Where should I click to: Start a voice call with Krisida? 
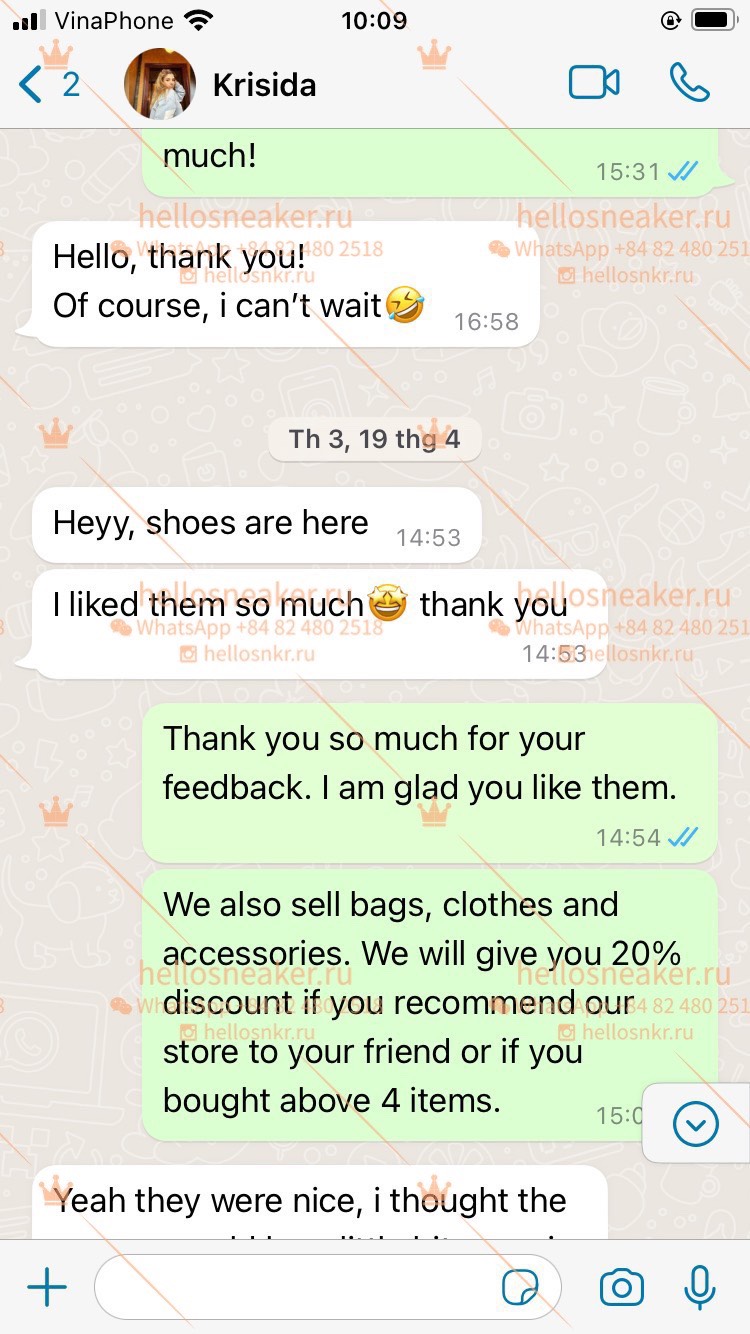[689, 83]
